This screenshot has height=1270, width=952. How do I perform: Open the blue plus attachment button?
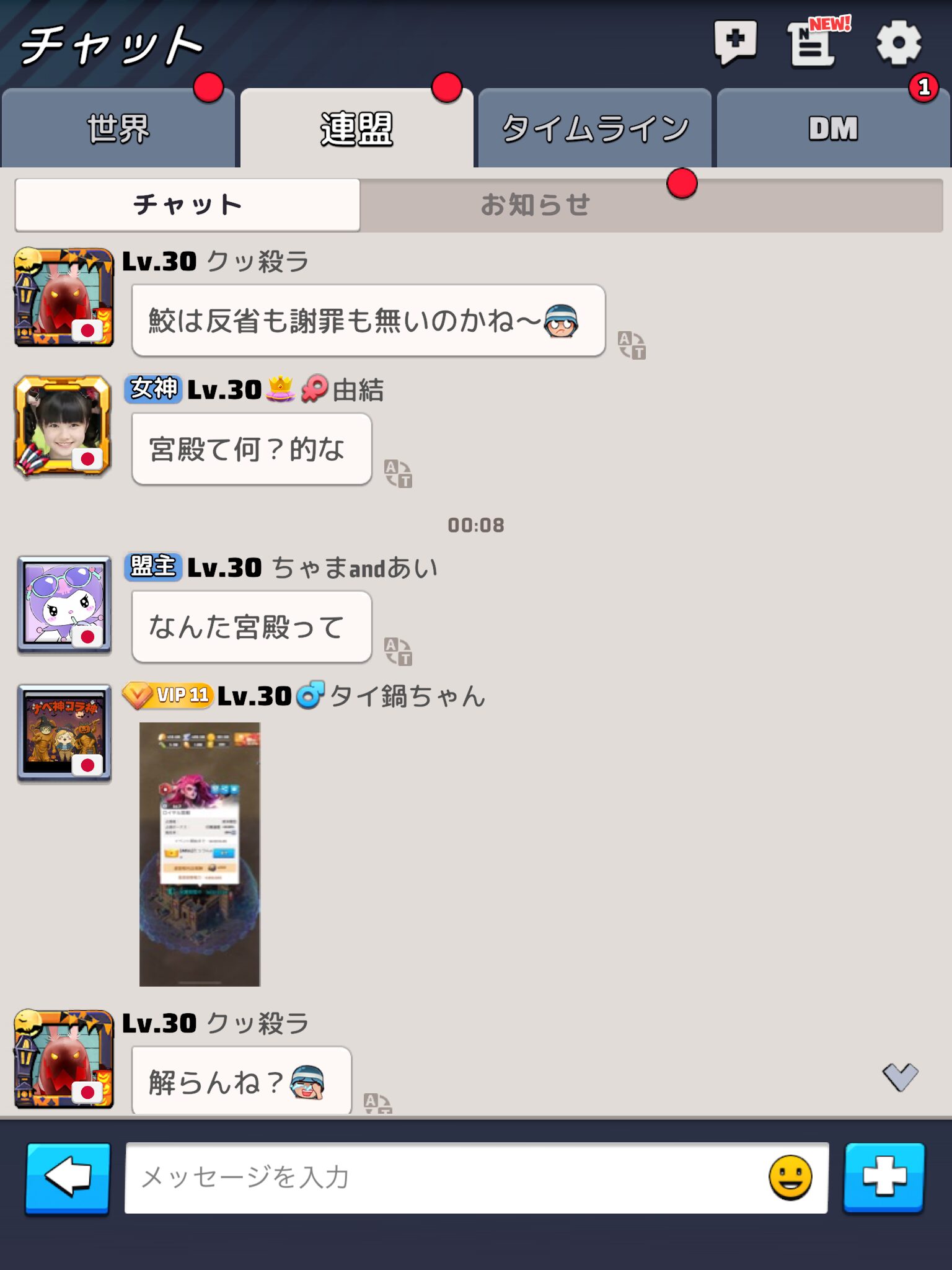(884, 1178)
